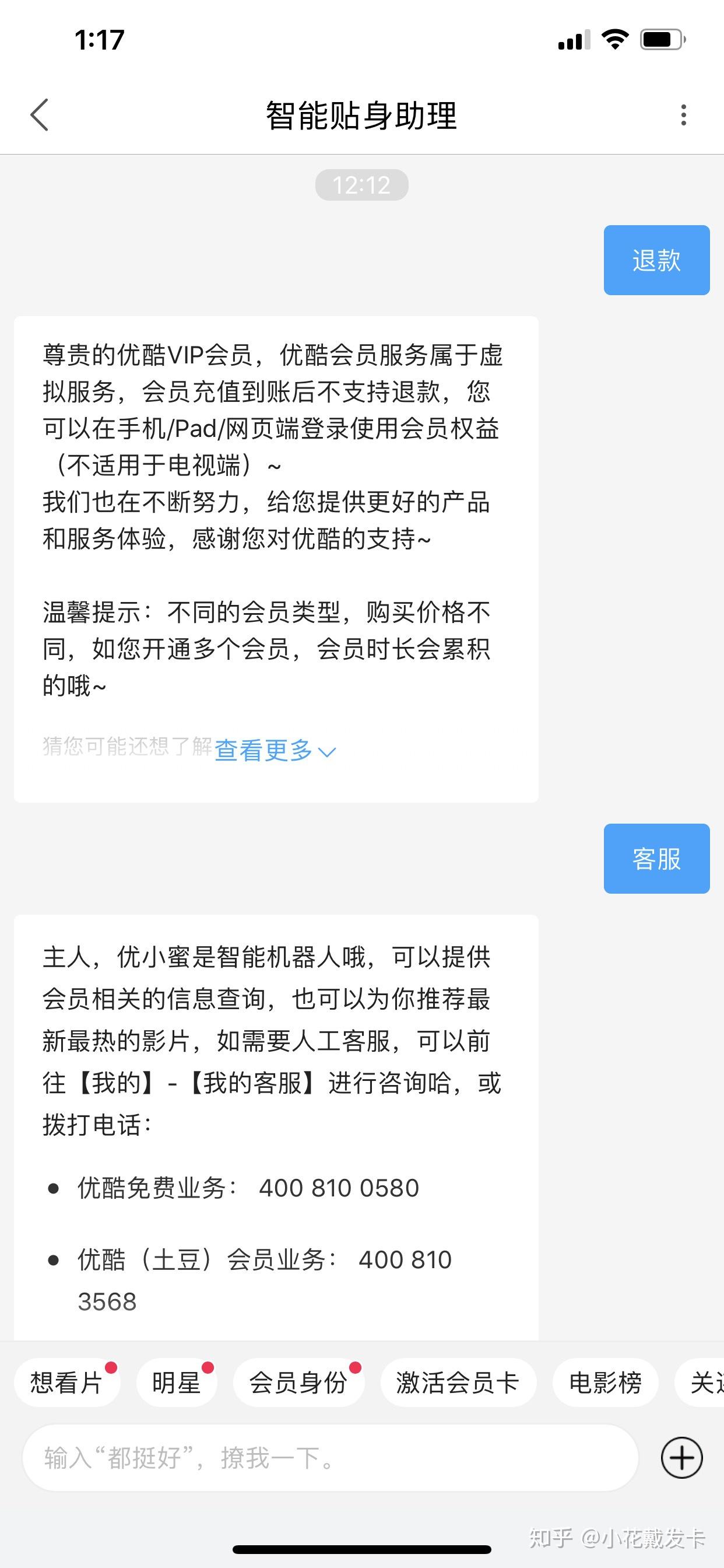Select the 想看片 quick reply chip
The height and width of the screenshot is (1568, 724).
(x=67, y=1384)
